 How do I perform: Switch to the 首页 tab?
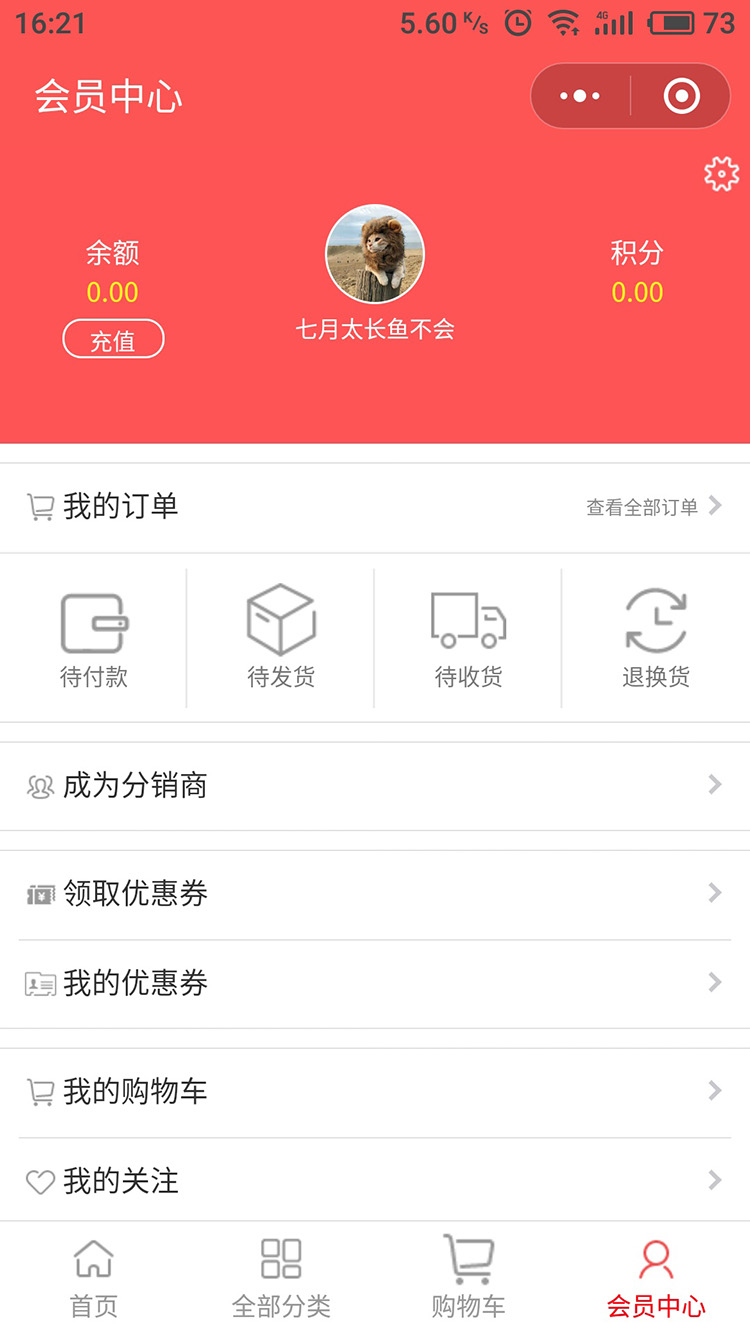(93, 1275)
